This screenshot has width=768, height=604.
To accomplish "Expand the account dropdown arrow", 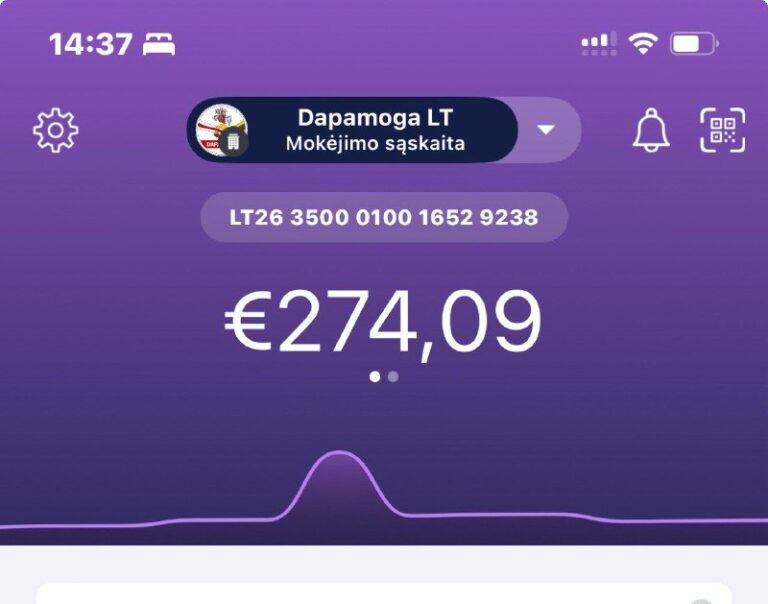I will [546, 130].
